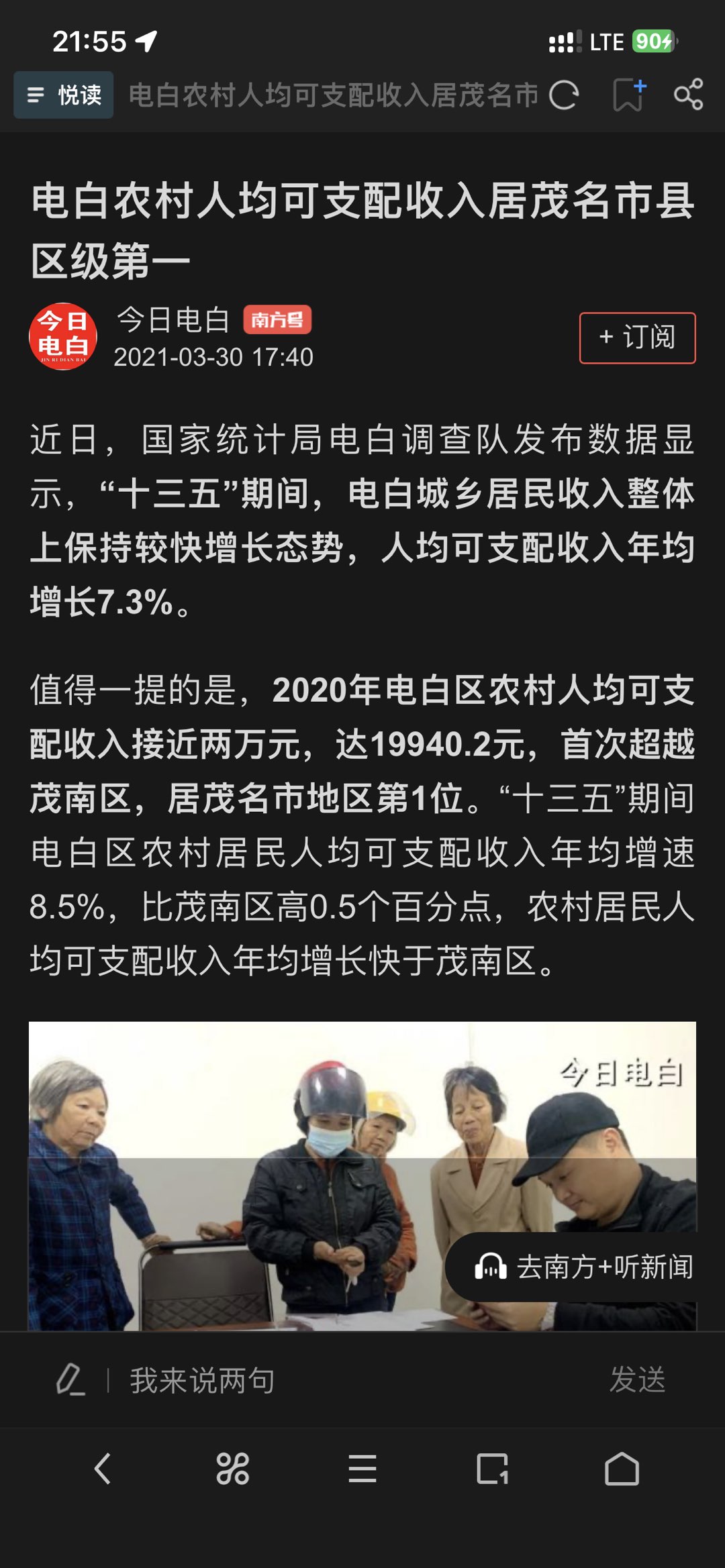Subscribe with the 订阅 button
The height and width of the screenshot is (1568, 725).
click(637, 337)
